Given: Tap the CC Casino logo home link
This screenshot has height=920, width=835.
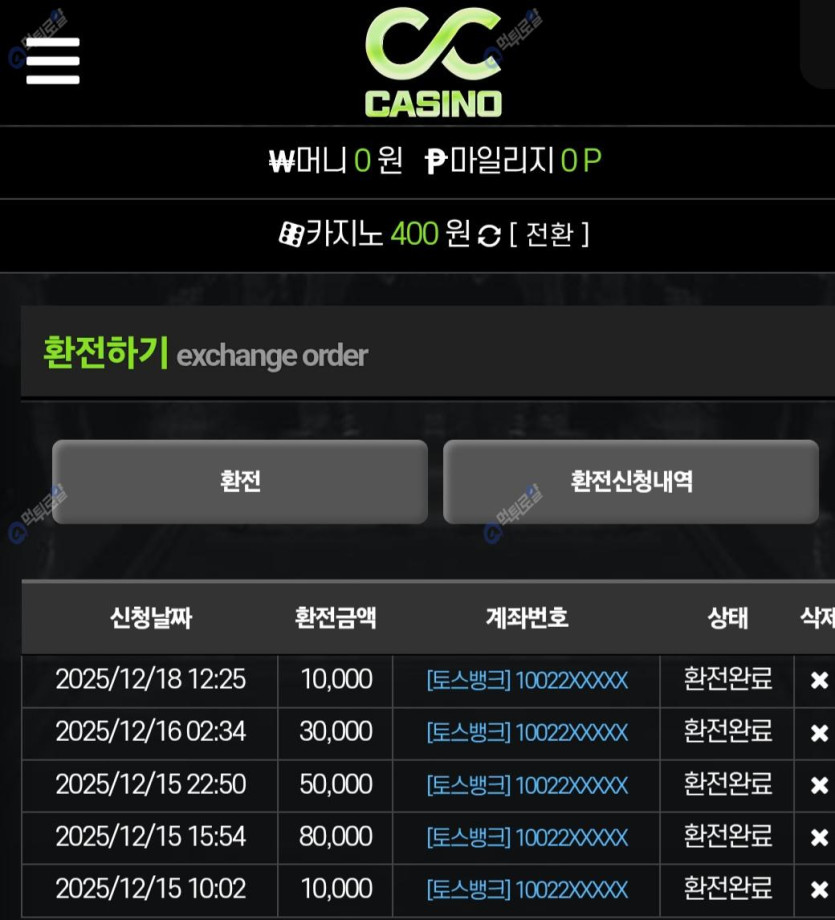Looking at the screenshot, I should pos(433,62).
